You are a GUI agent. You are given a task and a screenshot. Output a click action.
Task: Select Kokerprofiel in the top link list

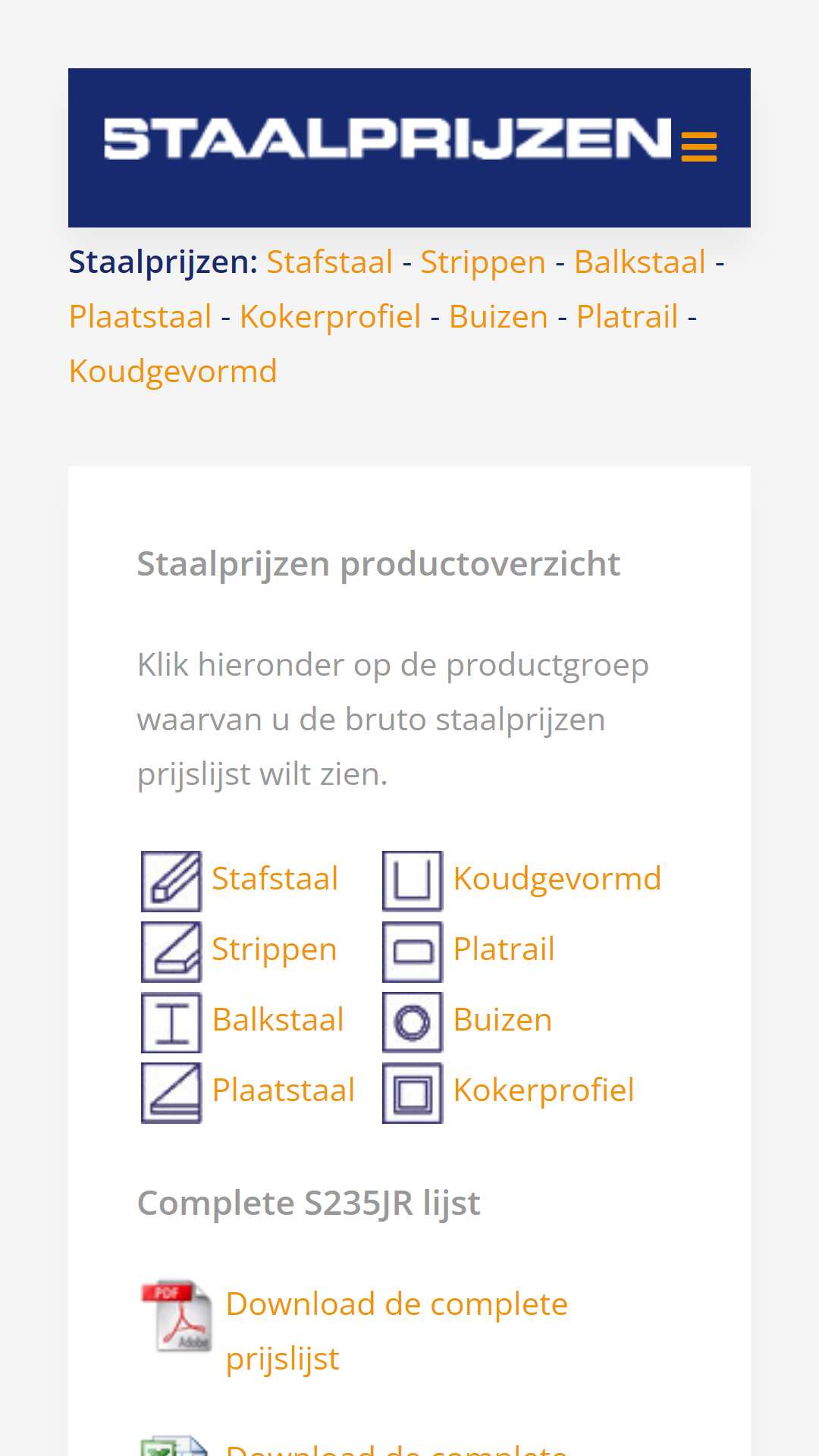(330, 317)
